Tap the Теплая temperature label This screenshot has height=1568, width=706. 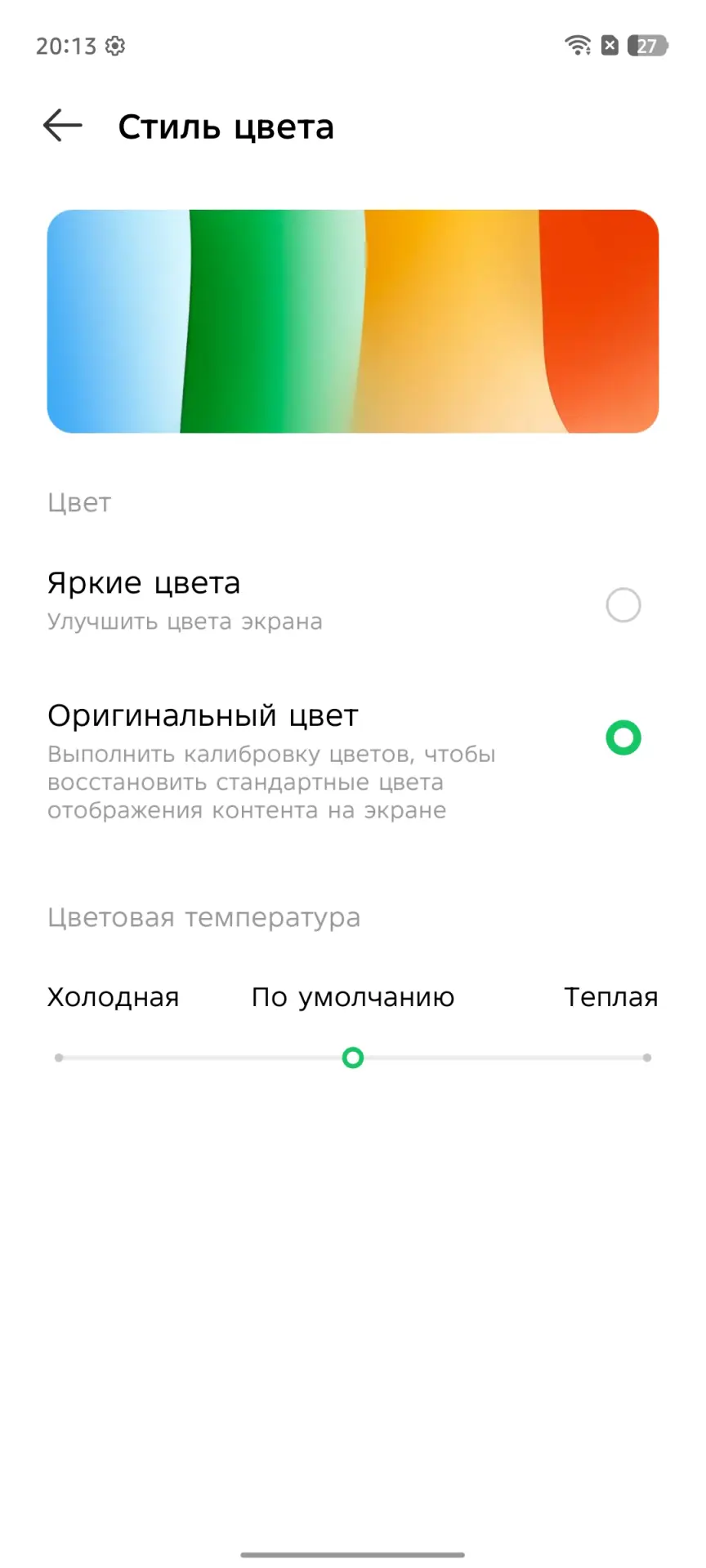(x=610, y=996)
